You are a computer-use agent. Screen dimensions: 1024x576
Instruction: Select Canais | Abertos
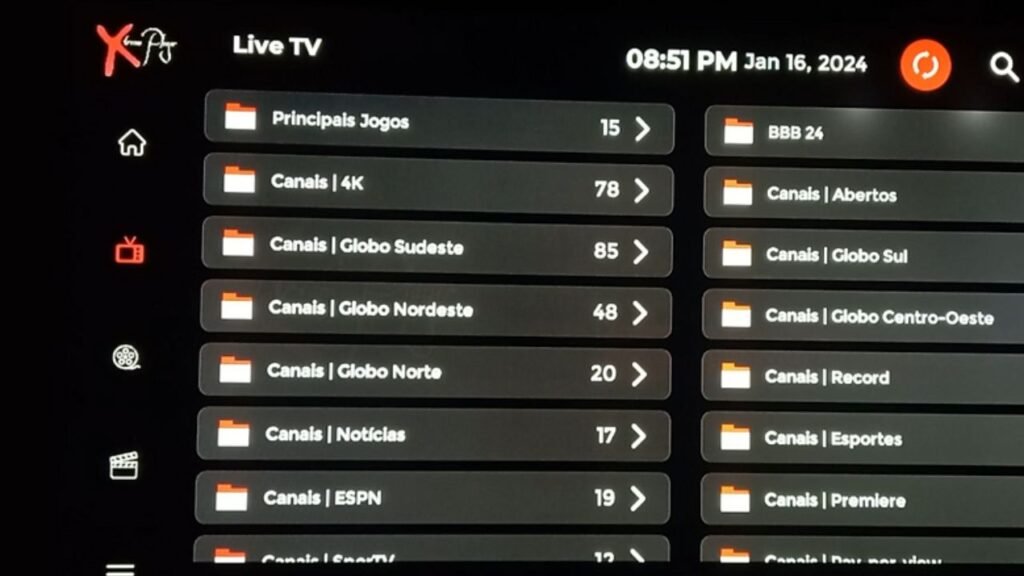click(865, 194)
